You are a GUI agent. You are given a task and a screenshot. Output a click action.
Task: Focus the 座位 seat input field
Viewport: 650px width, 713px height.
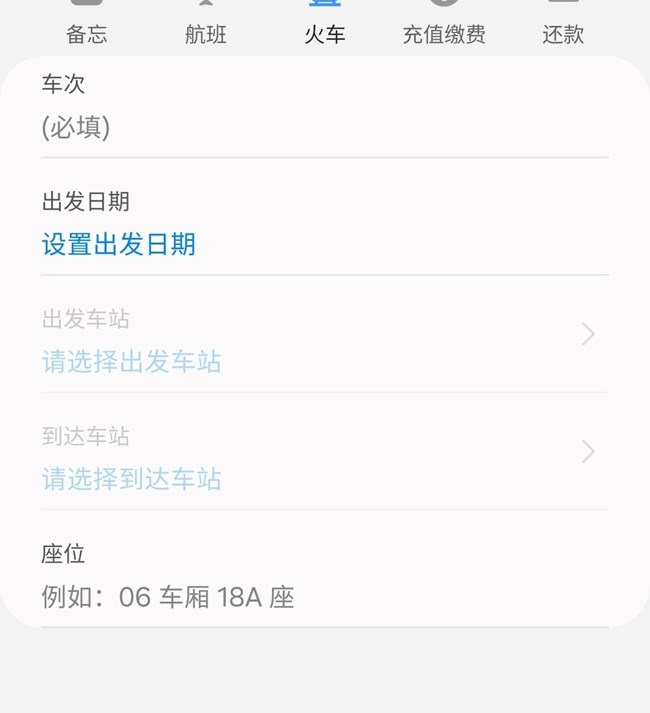[x=325, y=597]
